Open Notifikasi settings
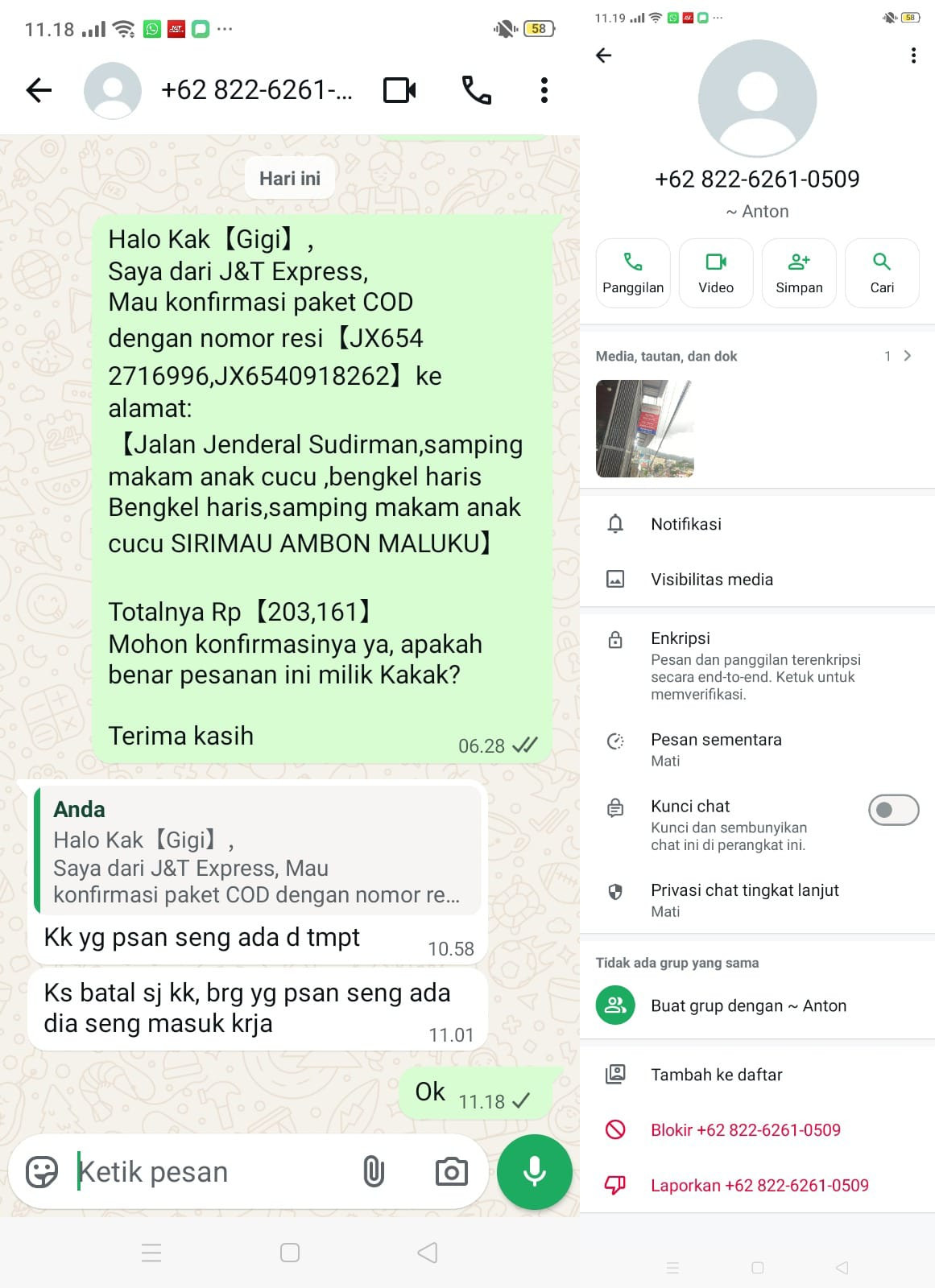935x1288 pixels. [757, 524]
